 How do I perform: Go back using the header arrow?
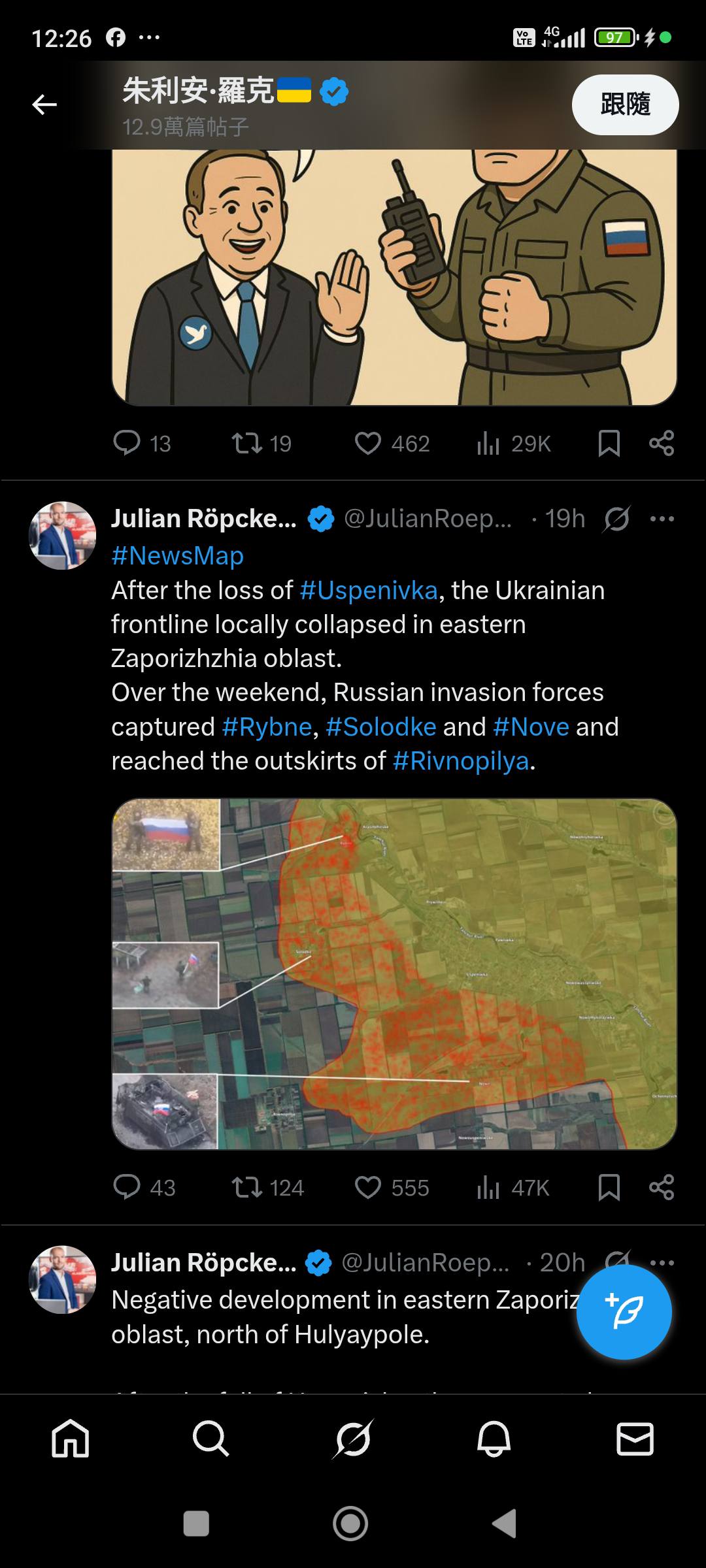pyautogui.click(x=44, y=105)
